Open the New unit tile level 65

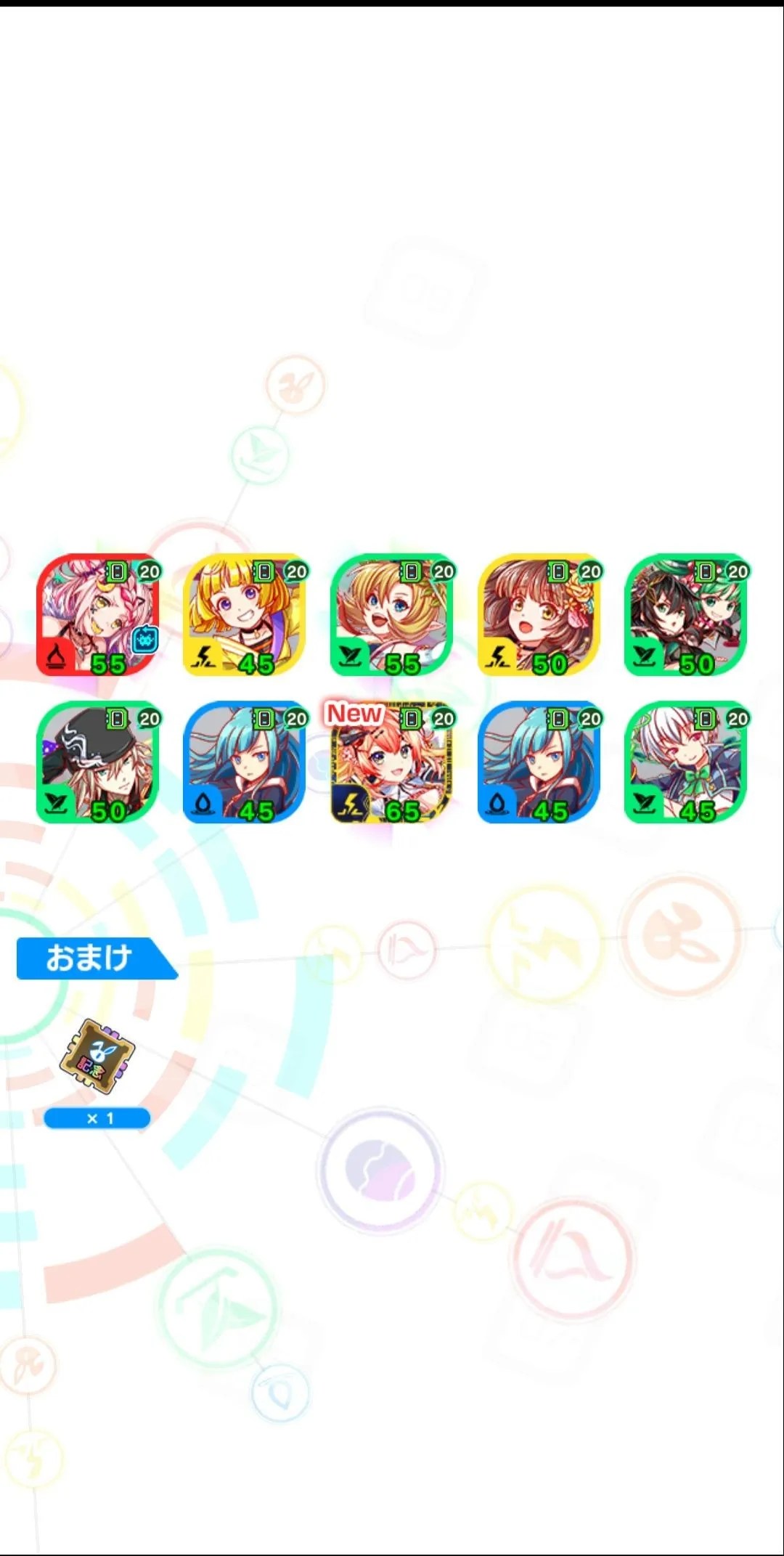coord(392,762)
